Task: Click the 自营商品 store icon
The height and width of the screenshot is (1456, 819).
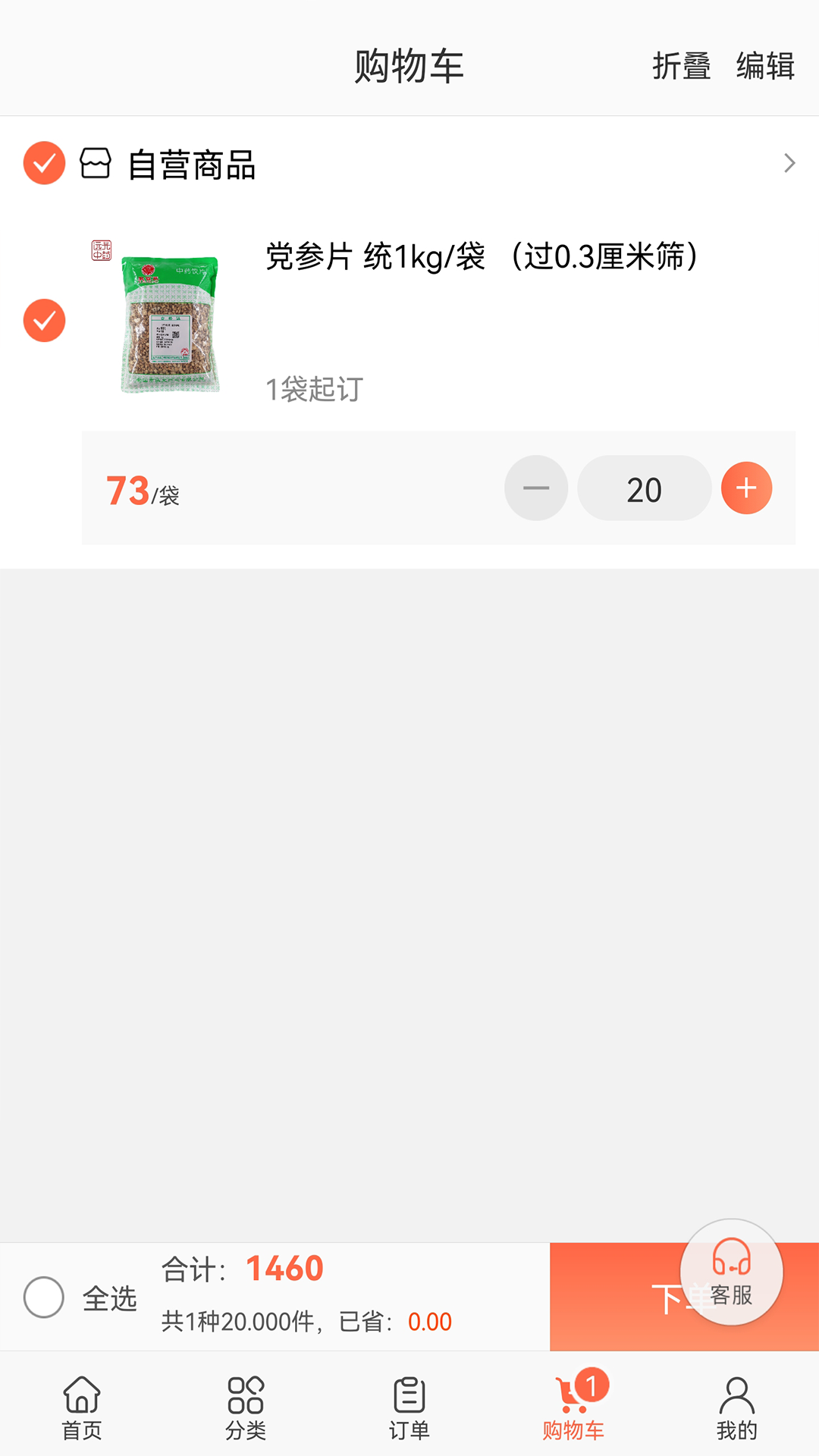Action: click(x=94, y=164)
